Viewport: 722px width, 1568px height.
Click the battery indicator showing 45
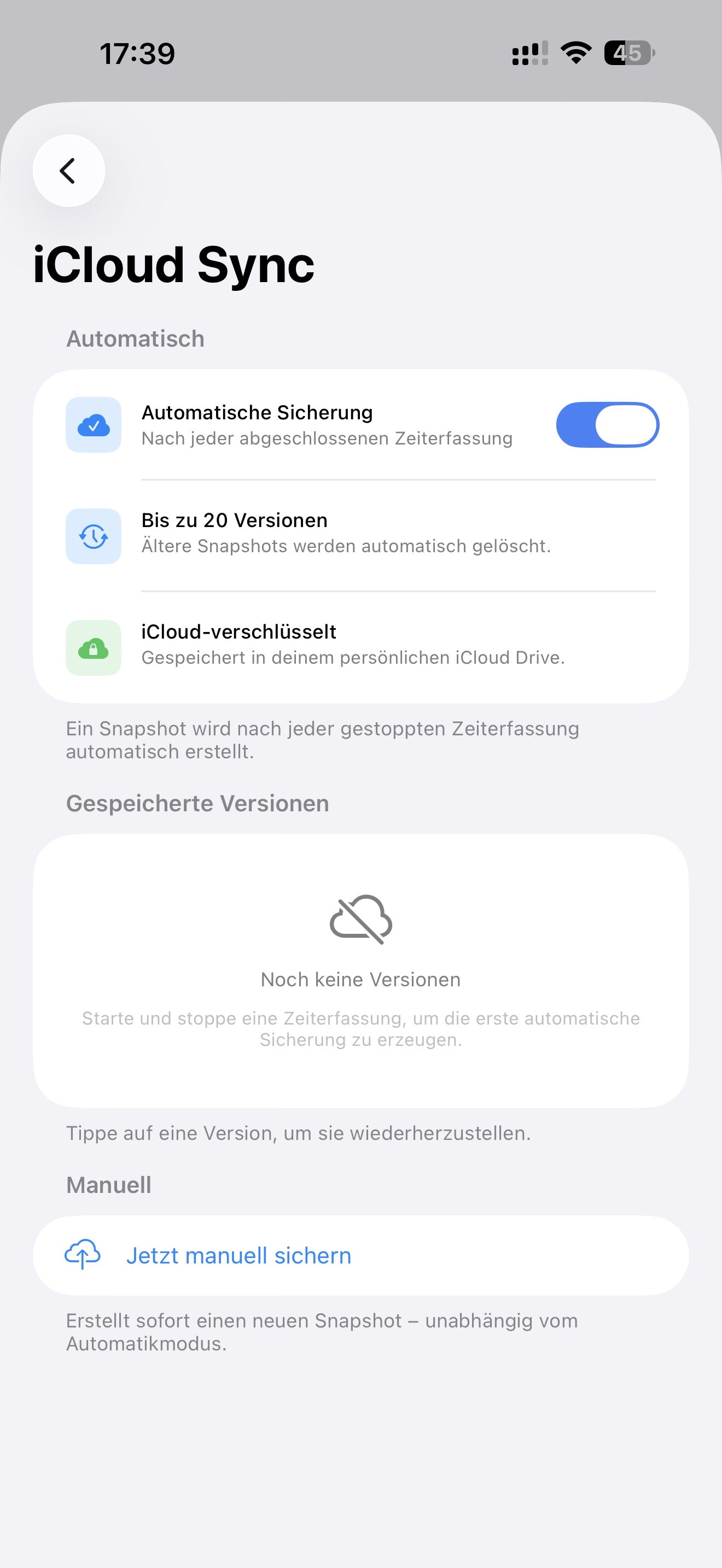click(627, 54)
